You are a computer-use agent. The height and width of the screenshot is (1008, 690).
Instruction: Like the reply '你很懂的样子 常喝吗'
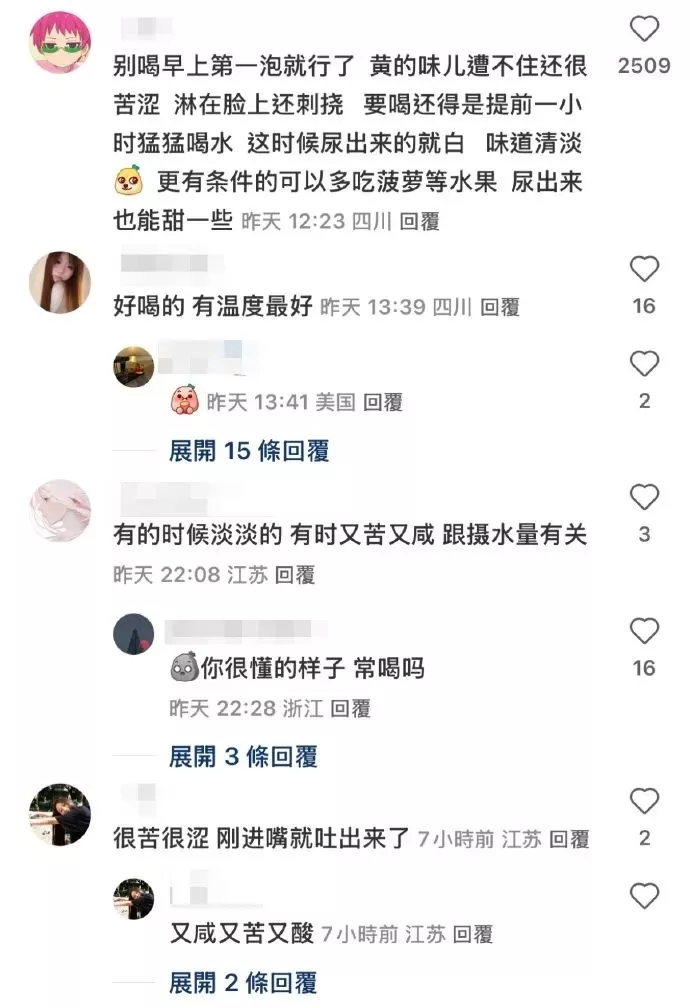(x=645, y=631)
